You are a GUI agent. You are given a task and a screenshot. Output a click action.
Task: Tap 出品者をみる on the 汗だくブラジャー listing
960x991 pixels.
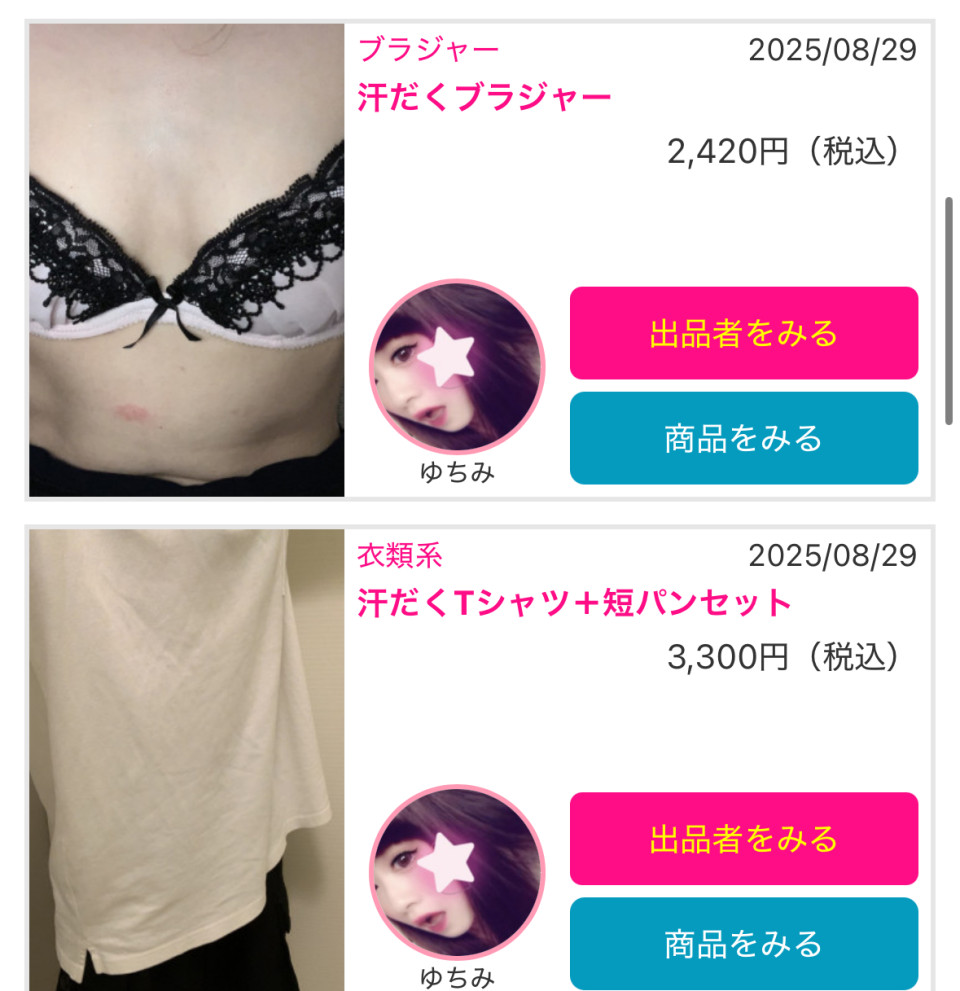click(x=743, y=333)
